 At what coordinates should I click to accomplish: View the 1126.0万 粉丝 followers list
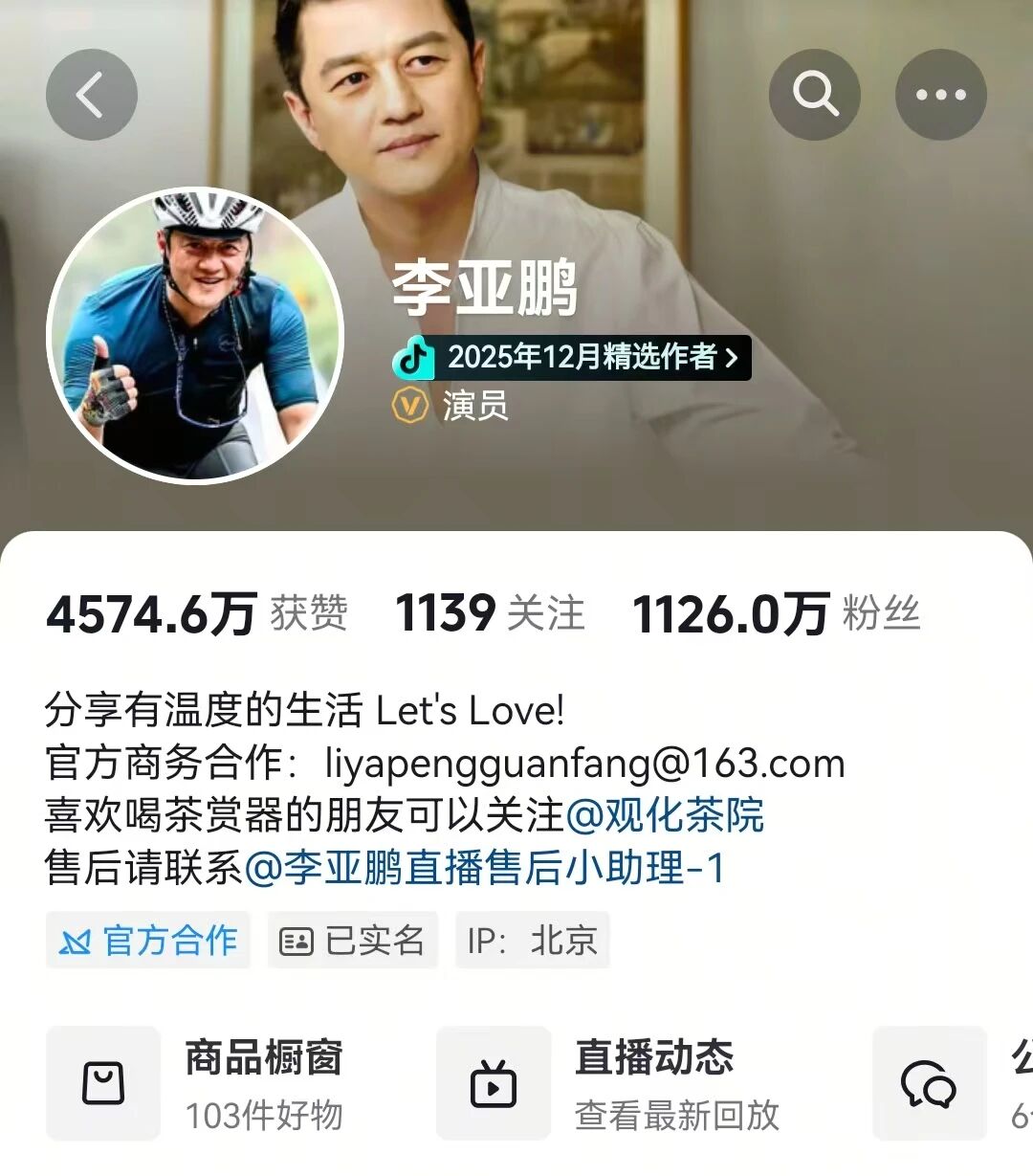(x=776, y=613)
